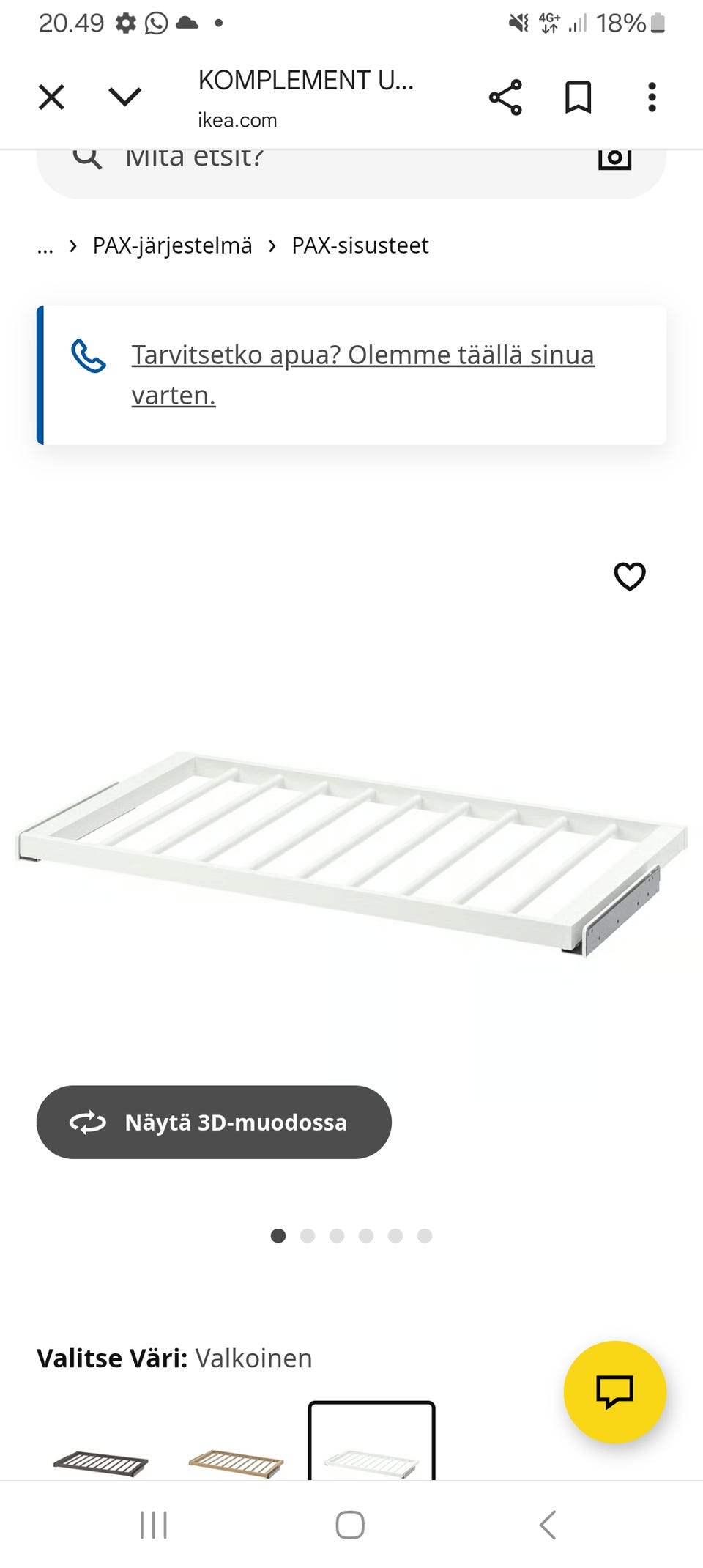View product in 3D with 'Näytä 3D-muodossa'
Screen dimensions: 703x1568
214,1122
